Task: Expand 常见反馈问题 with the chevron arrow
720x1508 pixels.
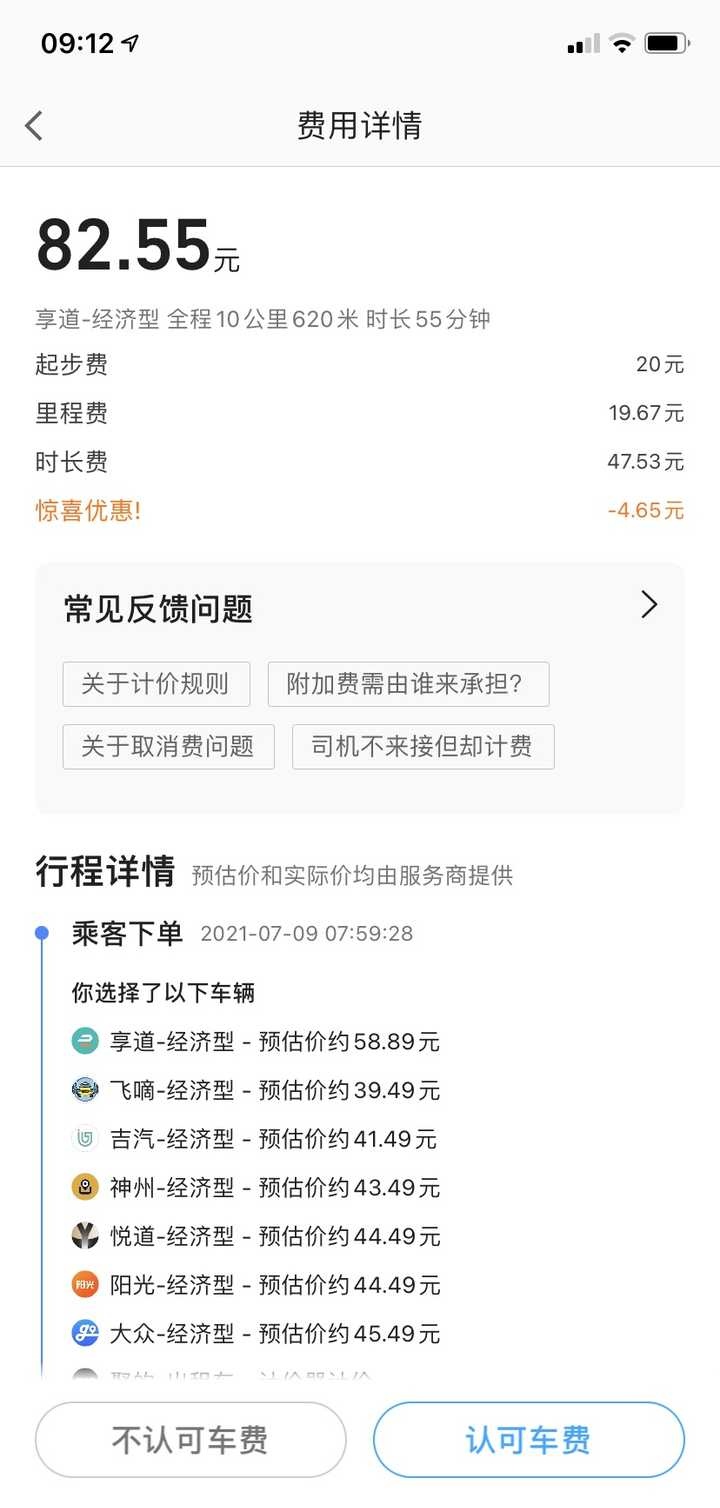Action: click(x=649, y=605)
